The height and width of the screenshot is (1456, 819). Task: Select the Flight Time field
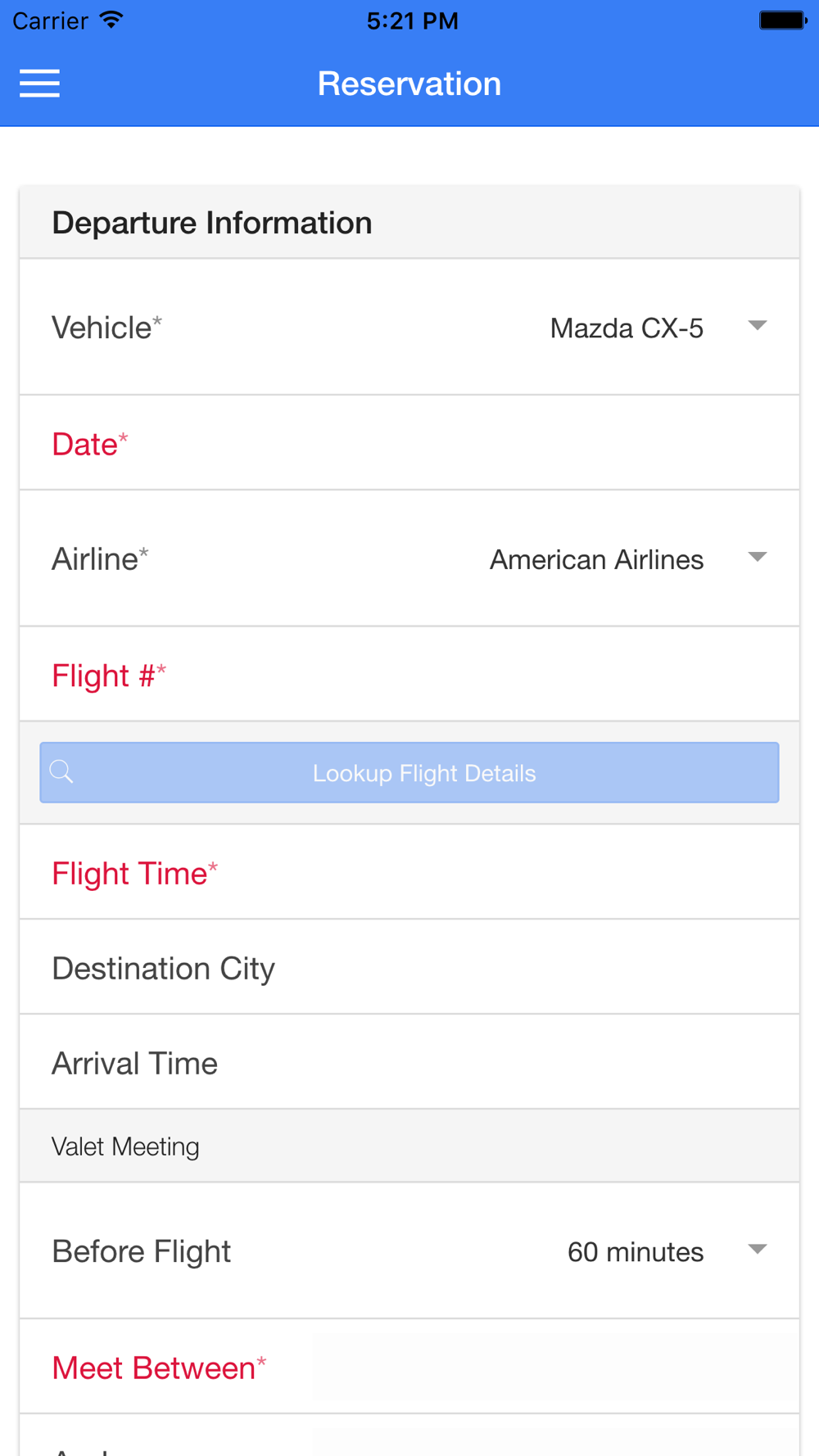point(409,872)
